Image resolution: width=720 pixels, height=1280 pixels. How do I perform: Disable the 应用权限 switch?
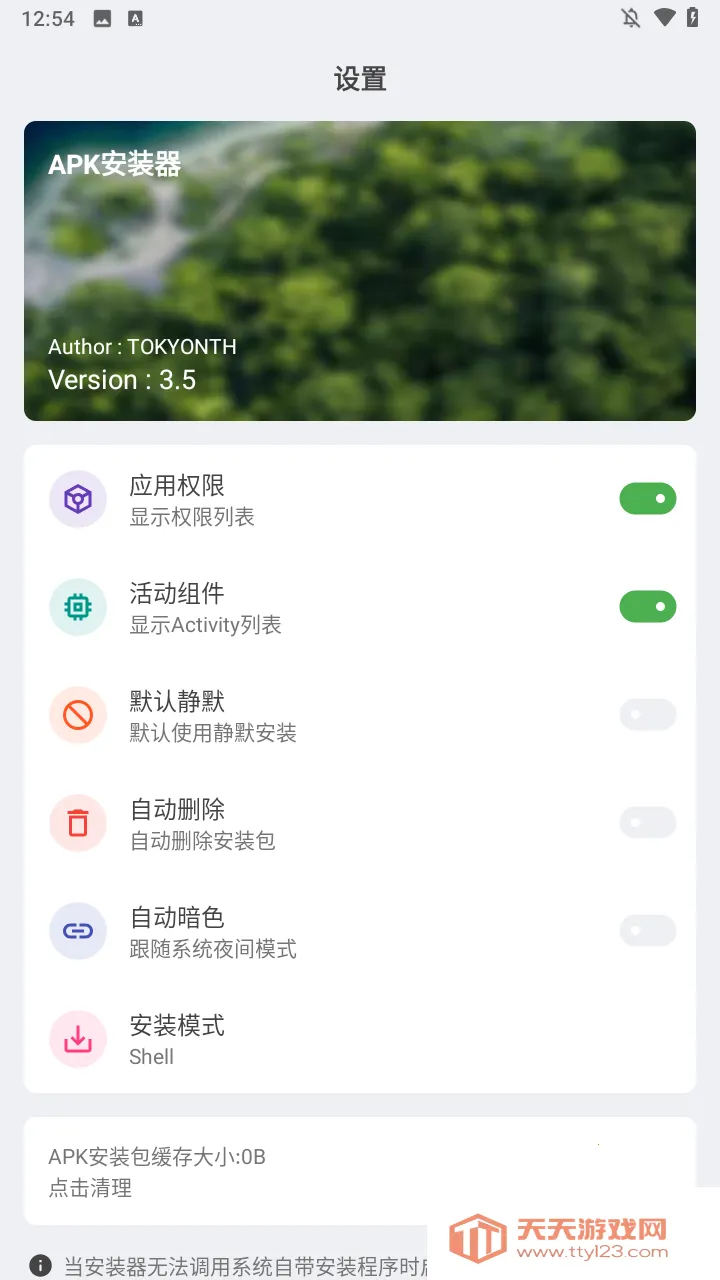(x=647, y=498)
